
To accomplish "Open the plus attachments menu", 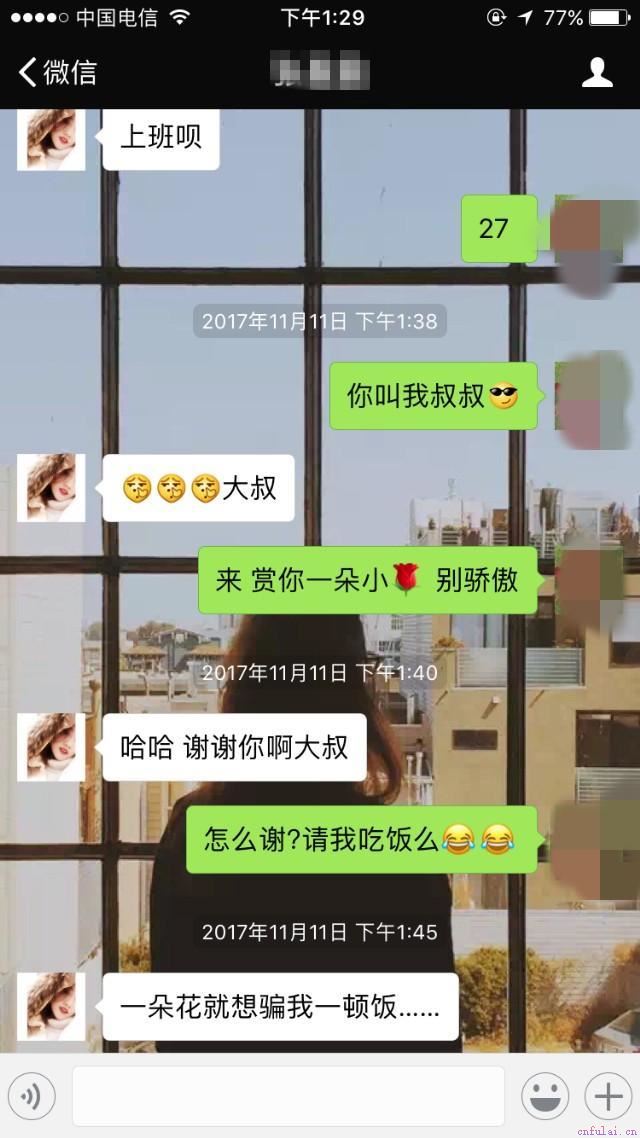I will (607, 1097).
